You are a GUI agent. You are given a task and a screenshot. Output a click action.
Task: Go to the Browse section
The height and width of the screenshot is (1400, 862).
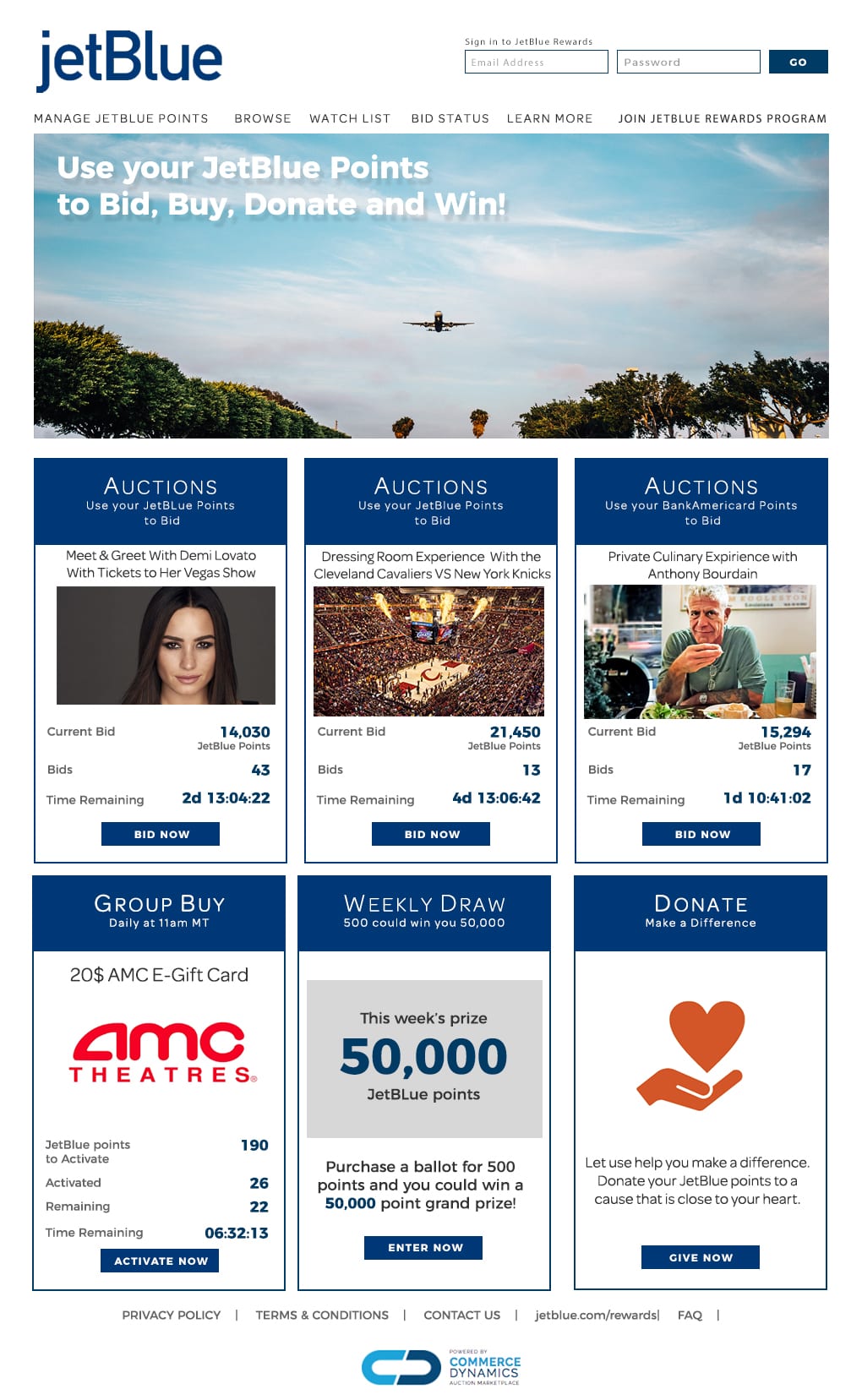[263, 118]
